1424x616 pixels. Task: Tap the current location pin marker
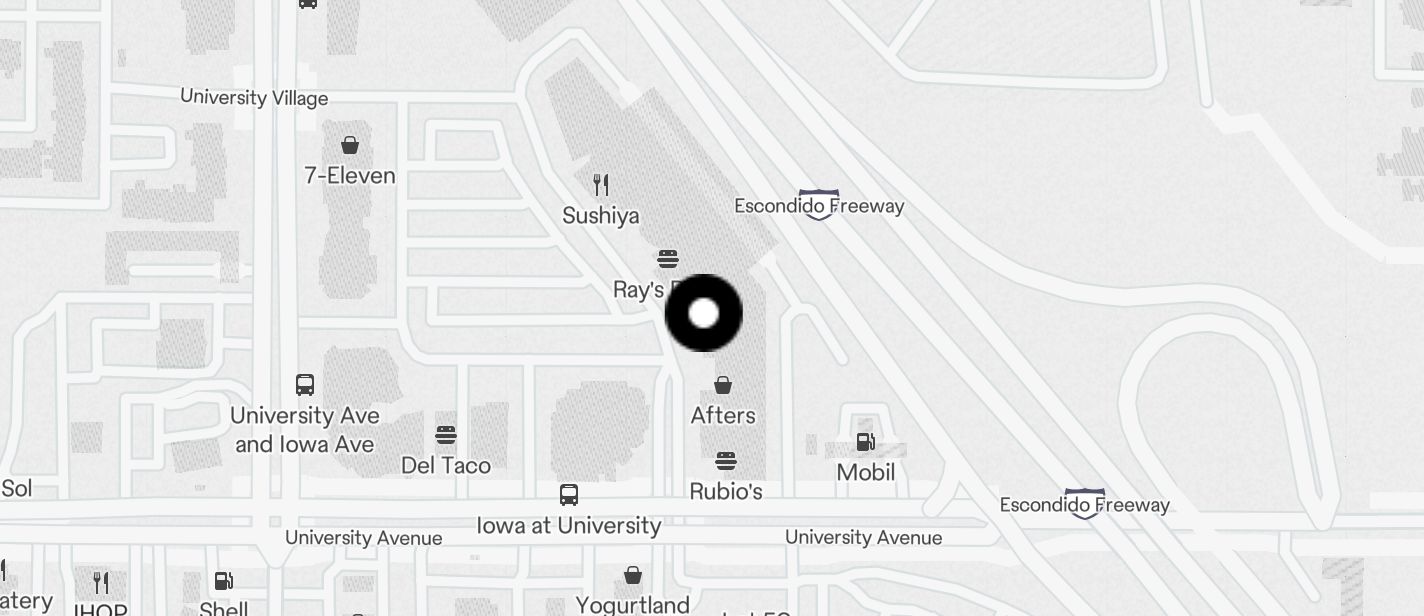pos(704,313)
